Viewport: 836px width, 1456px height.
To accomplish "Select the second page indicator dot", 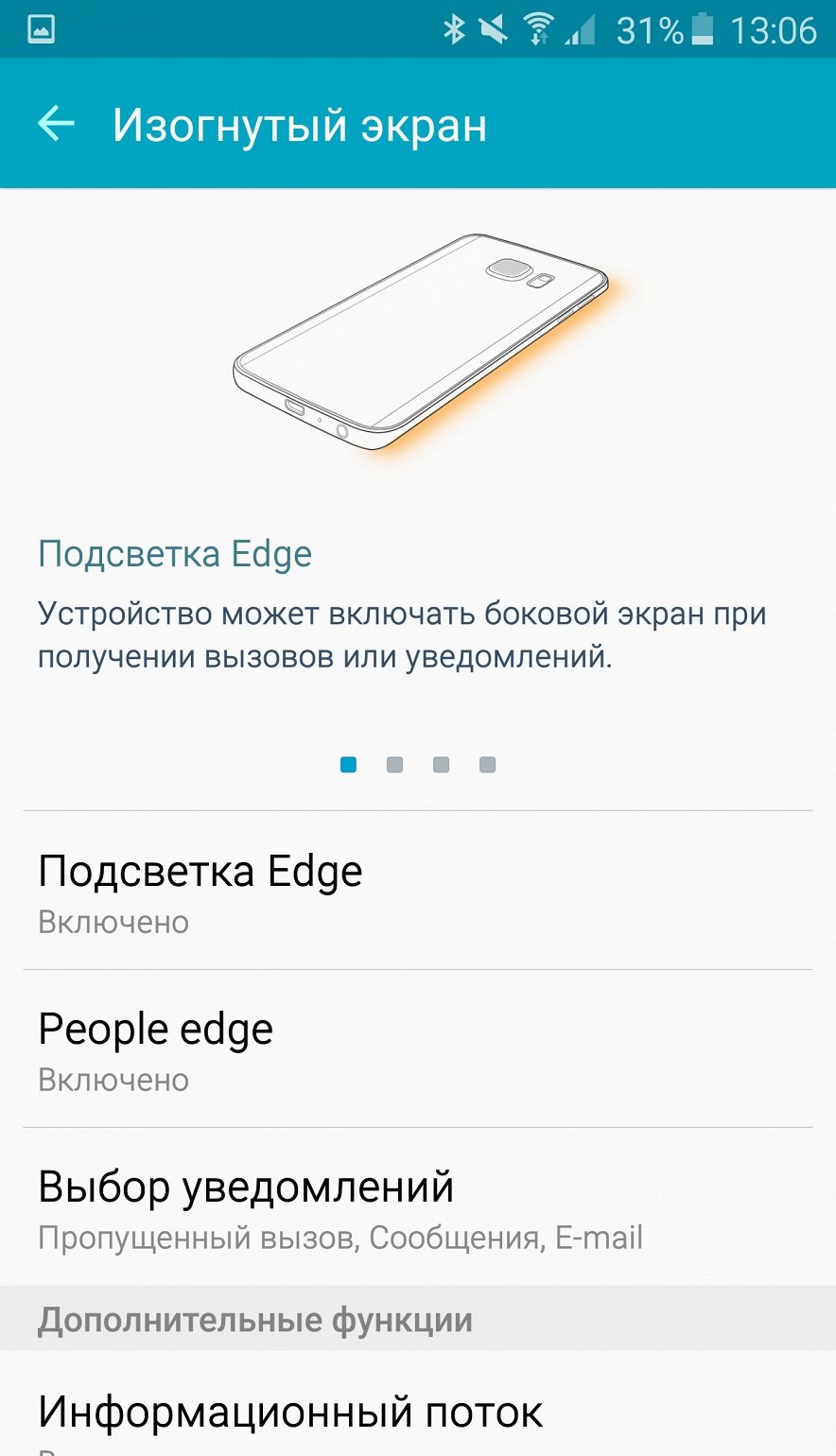I will point(395,765).
